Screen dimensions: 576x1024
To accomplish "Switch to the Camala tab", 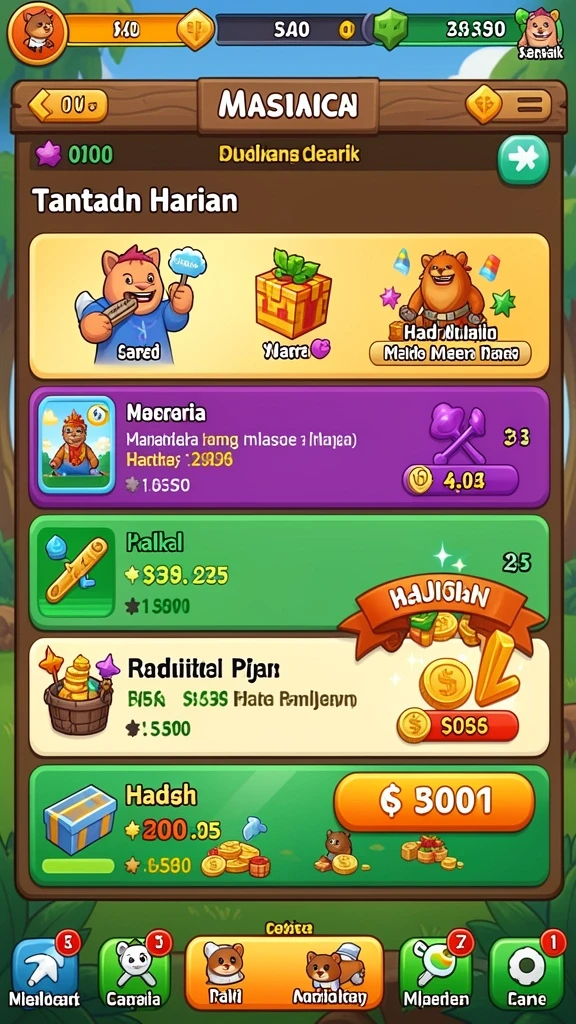I will coord(135,972).
